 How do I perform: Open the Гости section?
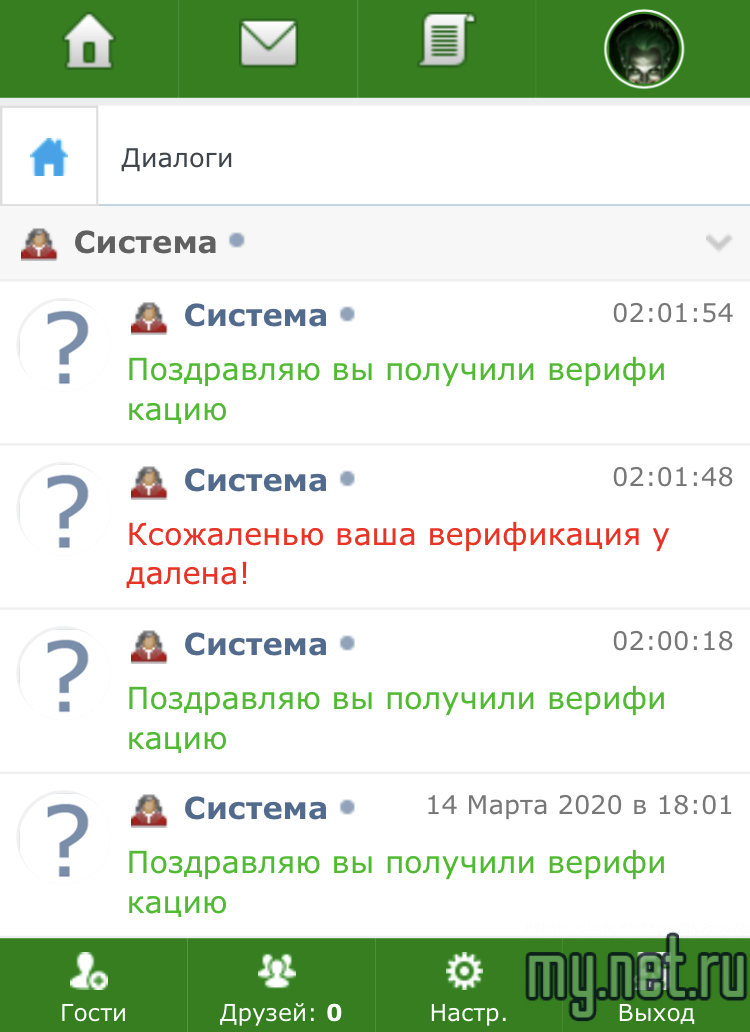tap(93, 986)
